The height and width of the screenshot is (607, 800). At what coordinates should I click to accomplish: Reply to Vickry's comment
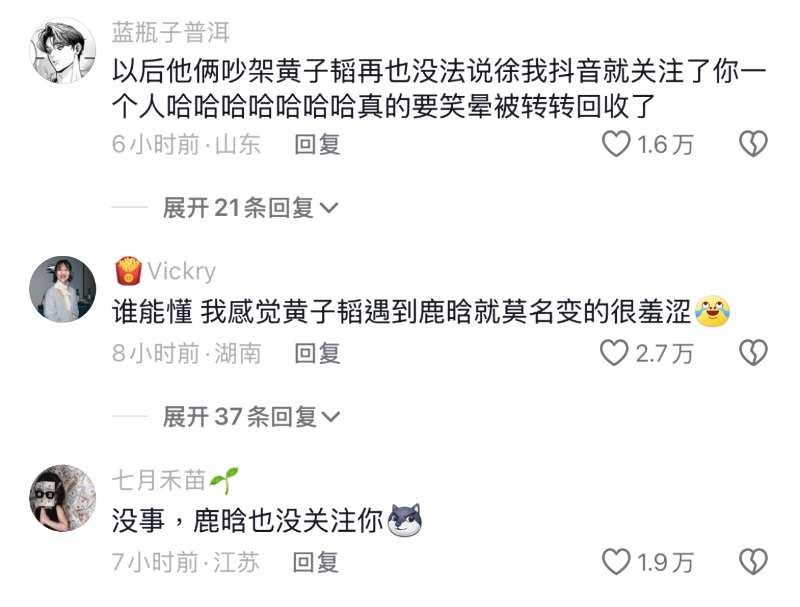(x=317, y=353)
